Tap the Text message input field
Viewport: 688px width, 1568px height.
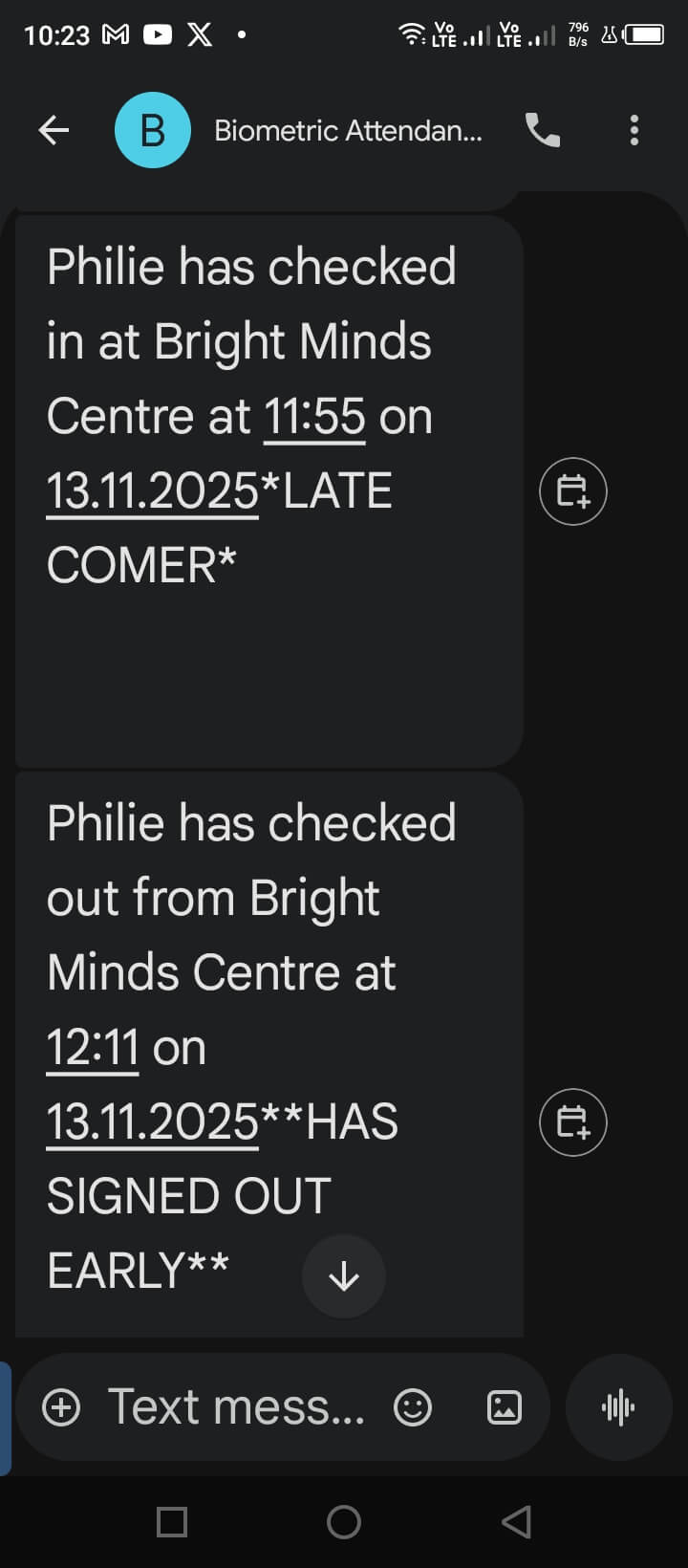(x=239, y=1406)
